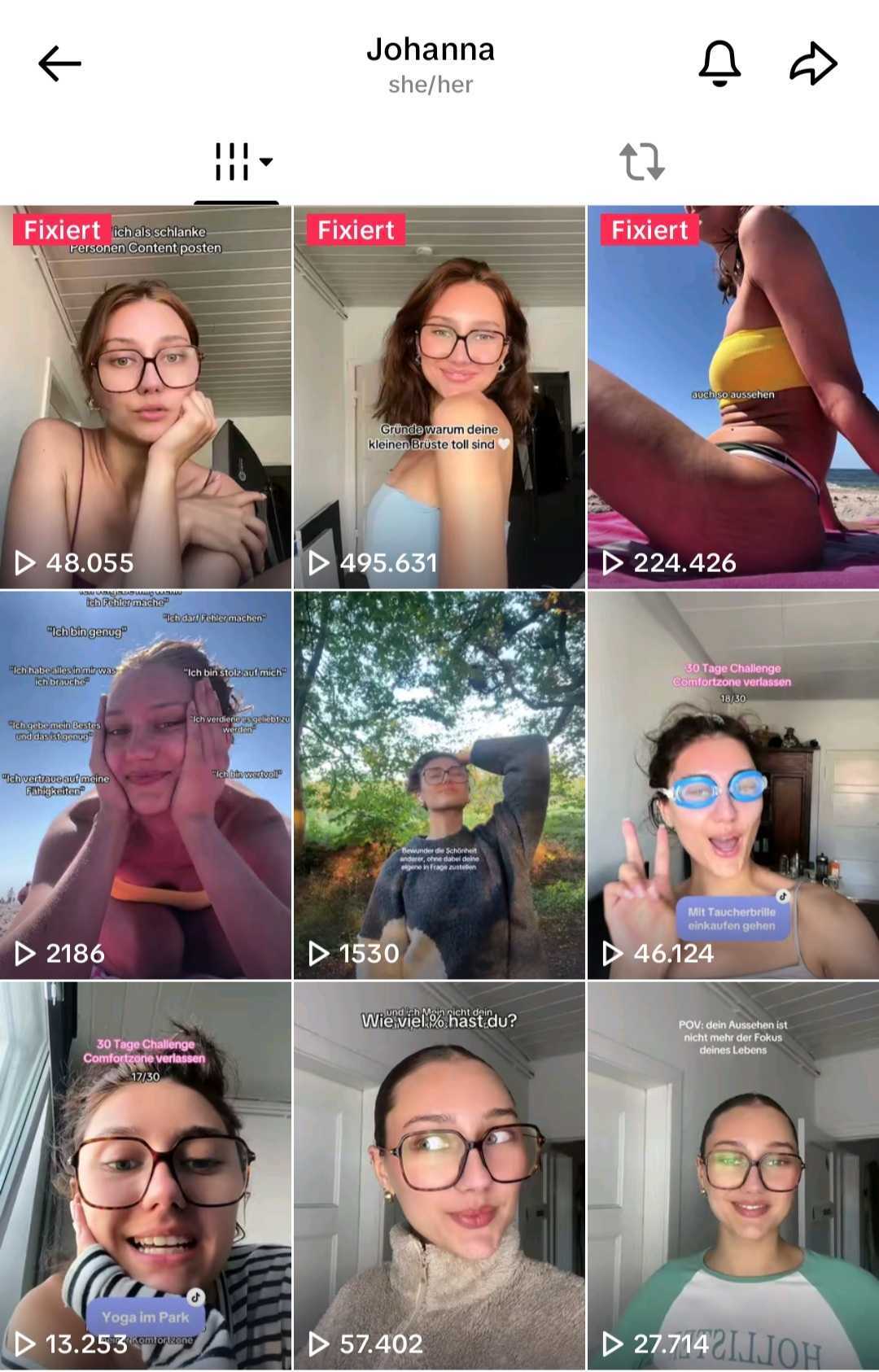The height and width of the screenshot is (1372, 879).
Task: Switch to the reposts tab
Action: click(x=642, y=162)
